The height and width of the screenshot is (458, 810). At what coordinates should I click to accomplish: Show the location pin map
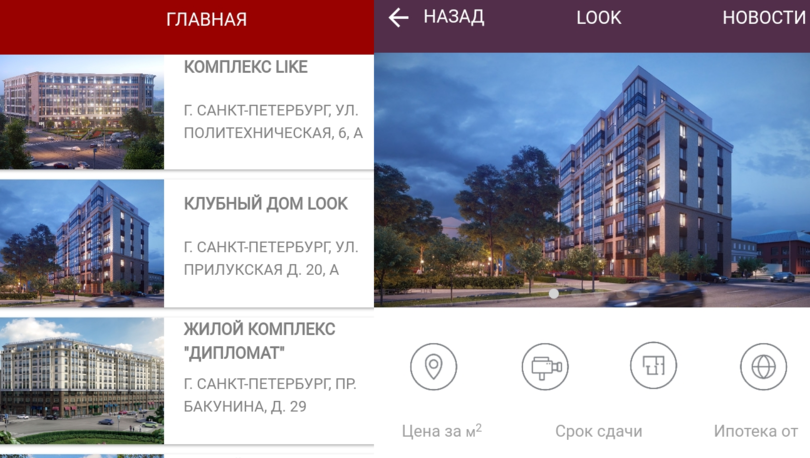point(434,366)
